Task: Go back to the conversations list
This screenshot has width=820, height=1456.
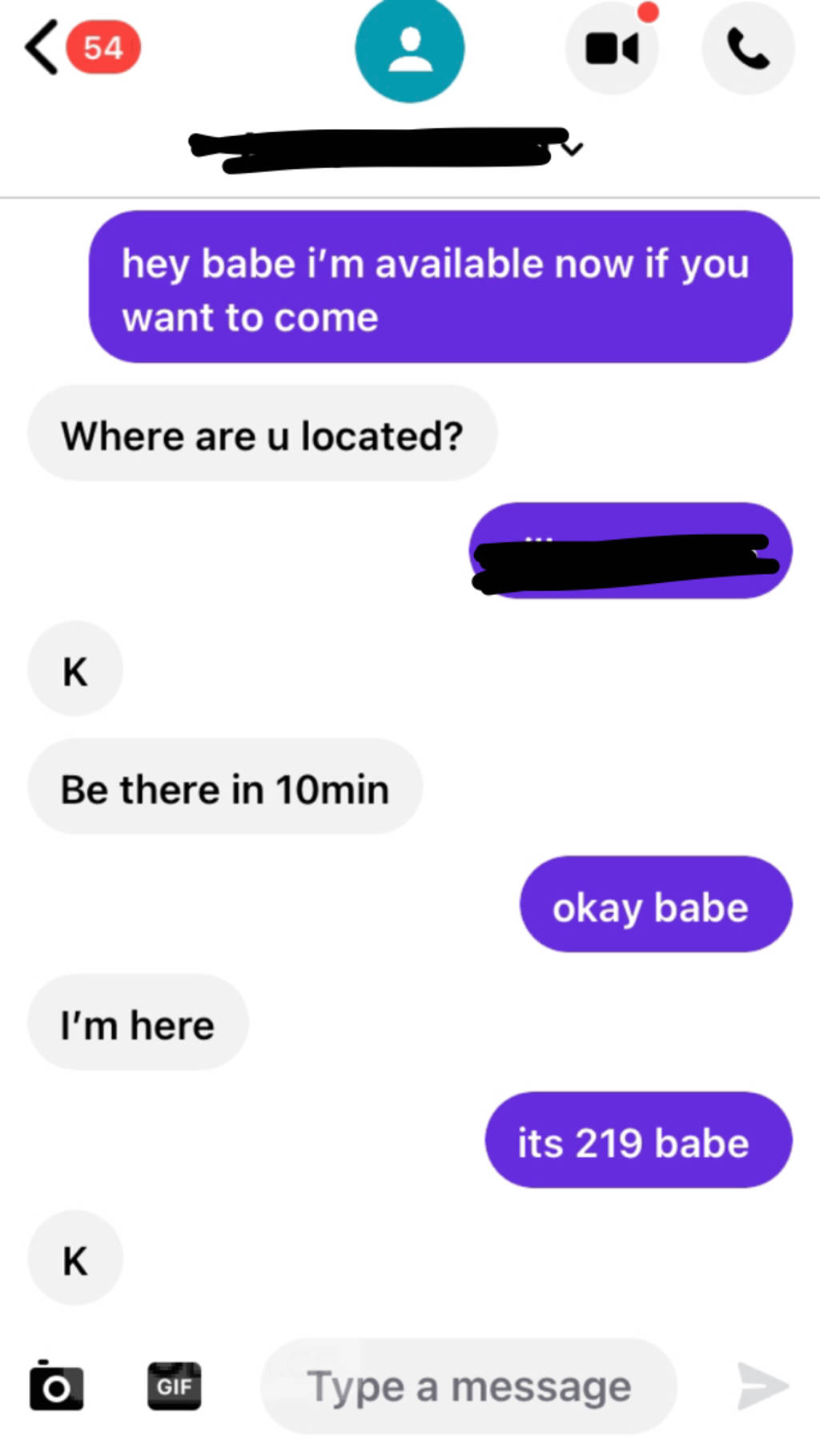Action: 42,47
